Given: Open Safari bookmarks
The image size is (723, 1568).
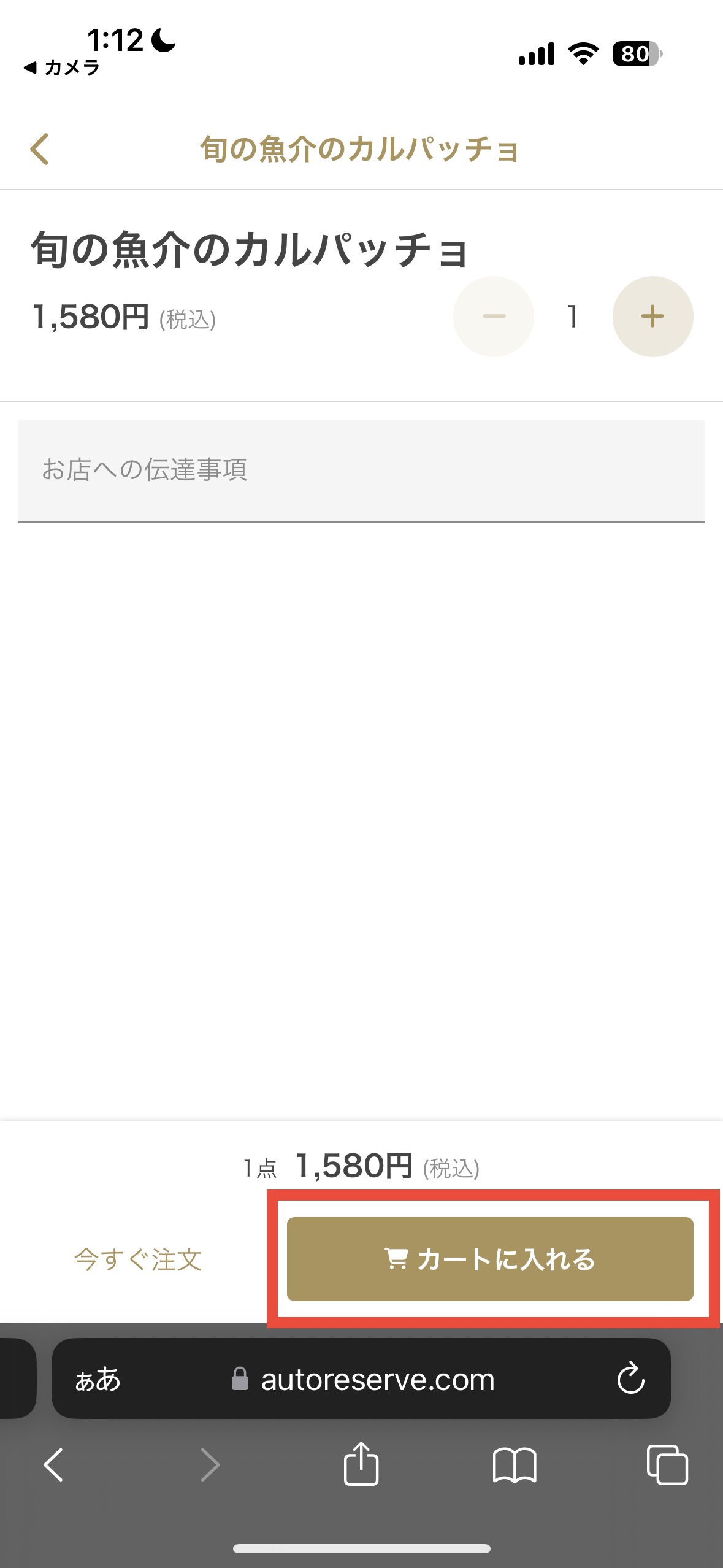Looking at the screenshot, I should point(515,1466).
